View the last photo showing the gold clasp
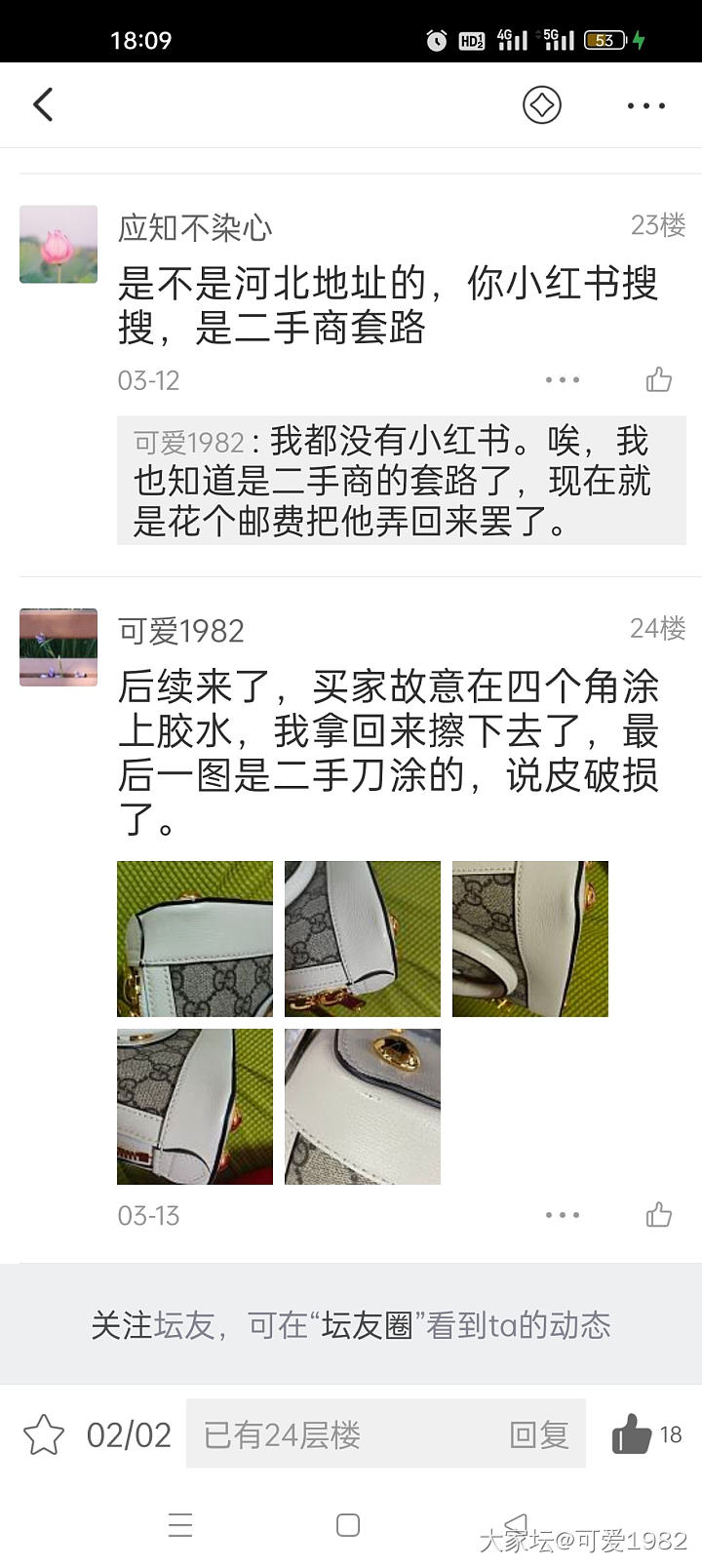This screenshot has width=702, height=1568. (363, 1107)
